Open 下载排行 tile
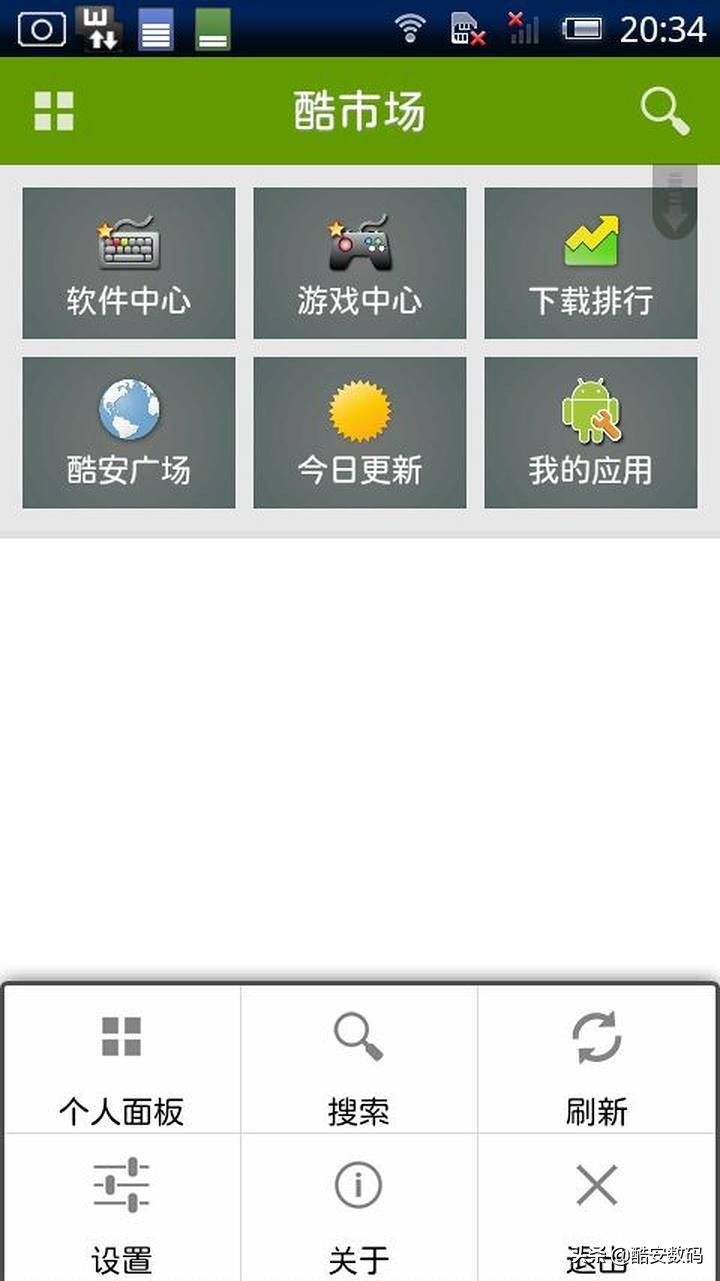The height and width of the screenshot is (1281, 720). pos(591,263)
